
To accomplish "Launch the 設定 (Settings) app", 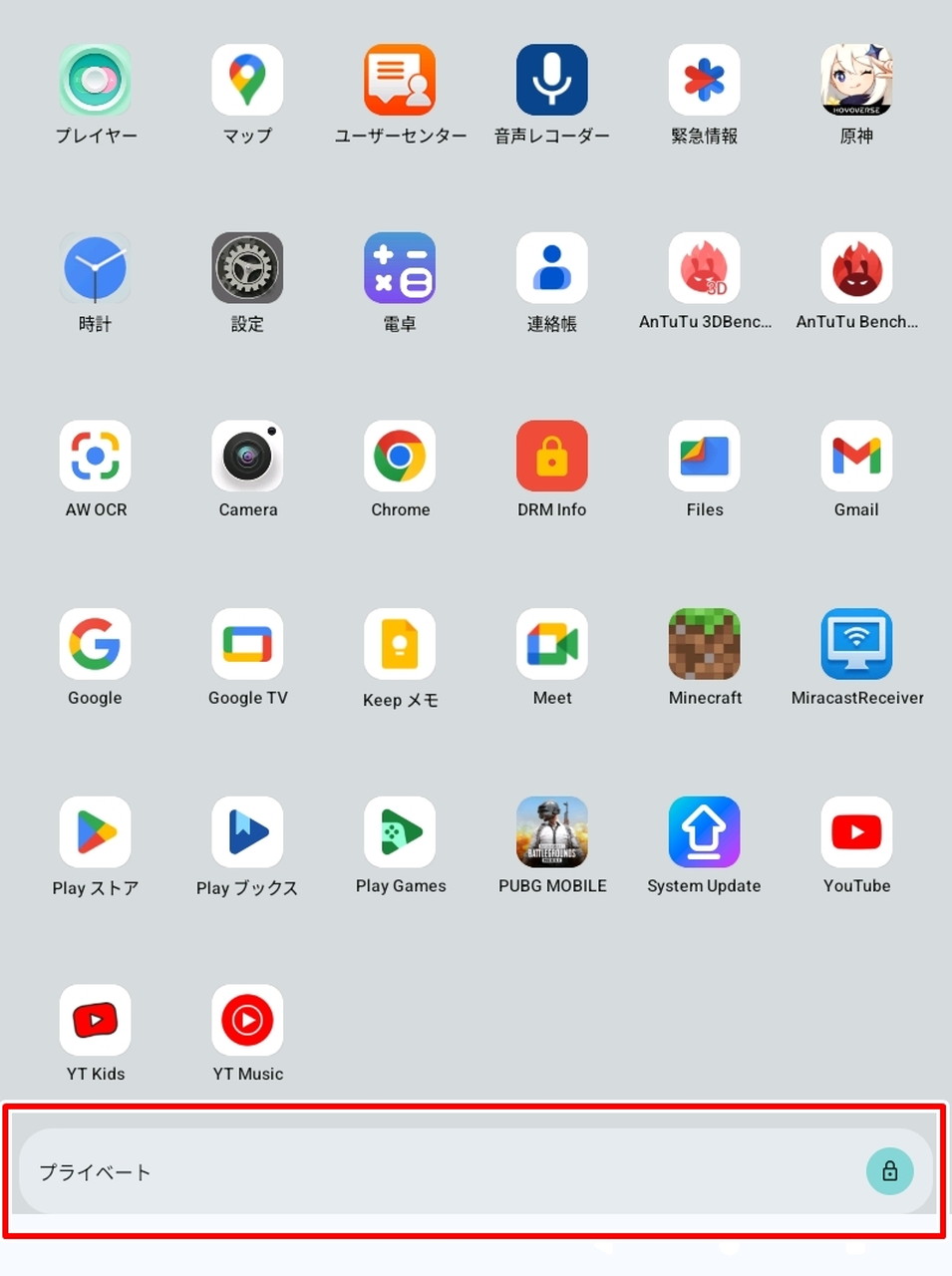I will click(x=247, y=268).
